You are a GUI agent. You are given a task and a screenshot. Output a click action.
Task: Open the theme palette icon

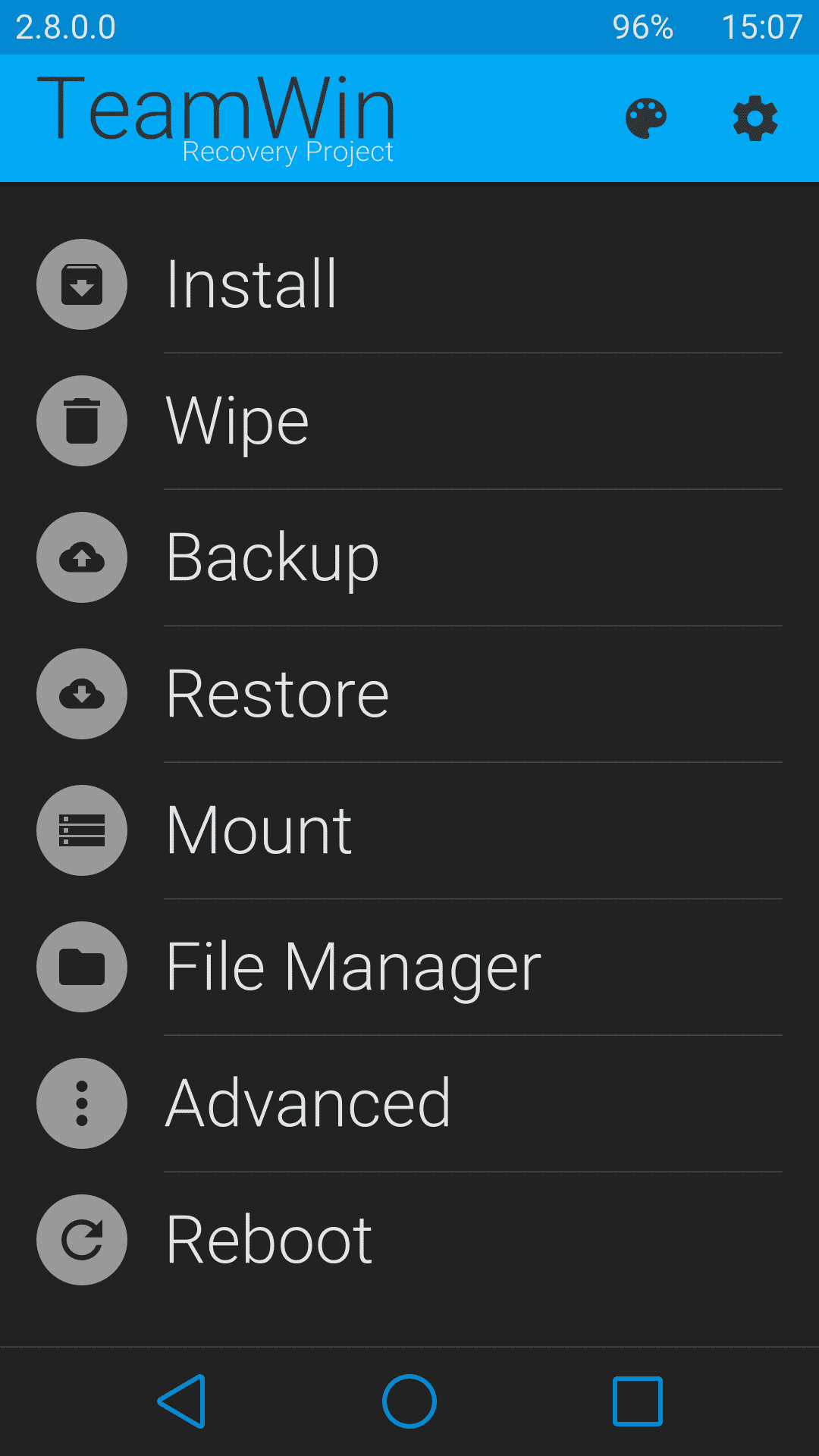click(x=646, y=118)
